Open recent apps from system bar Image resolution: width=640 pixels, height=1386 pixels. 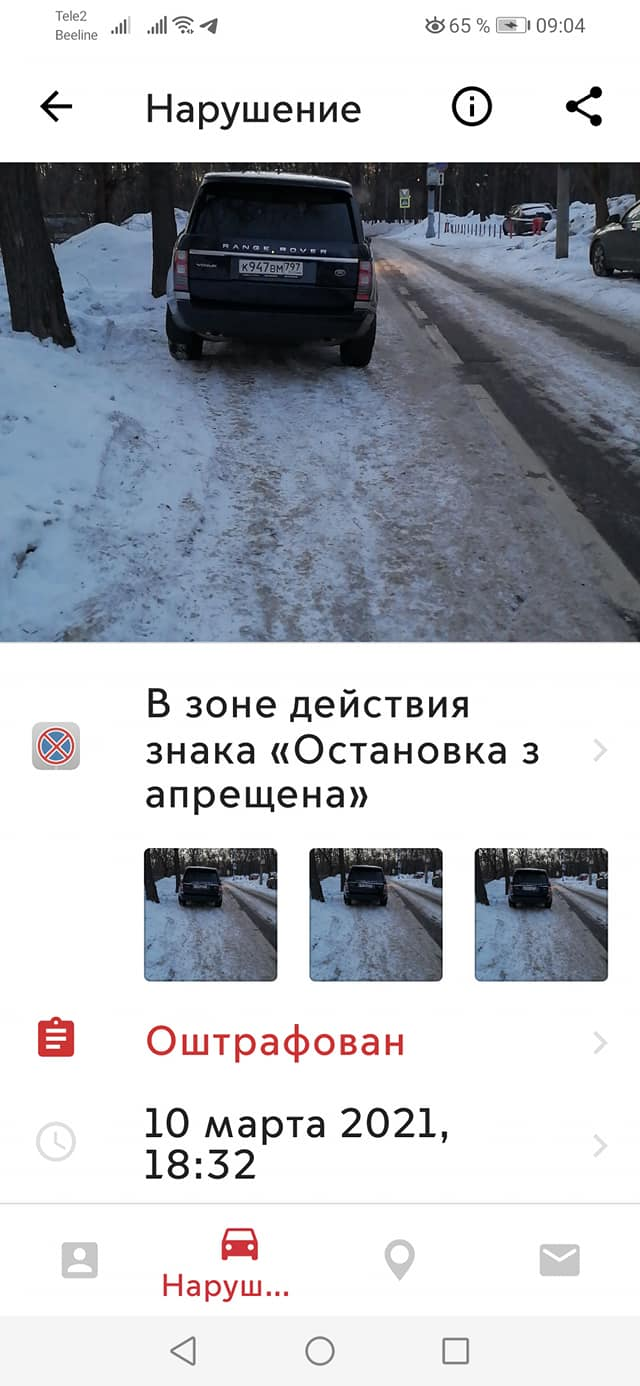point(456,1351)
